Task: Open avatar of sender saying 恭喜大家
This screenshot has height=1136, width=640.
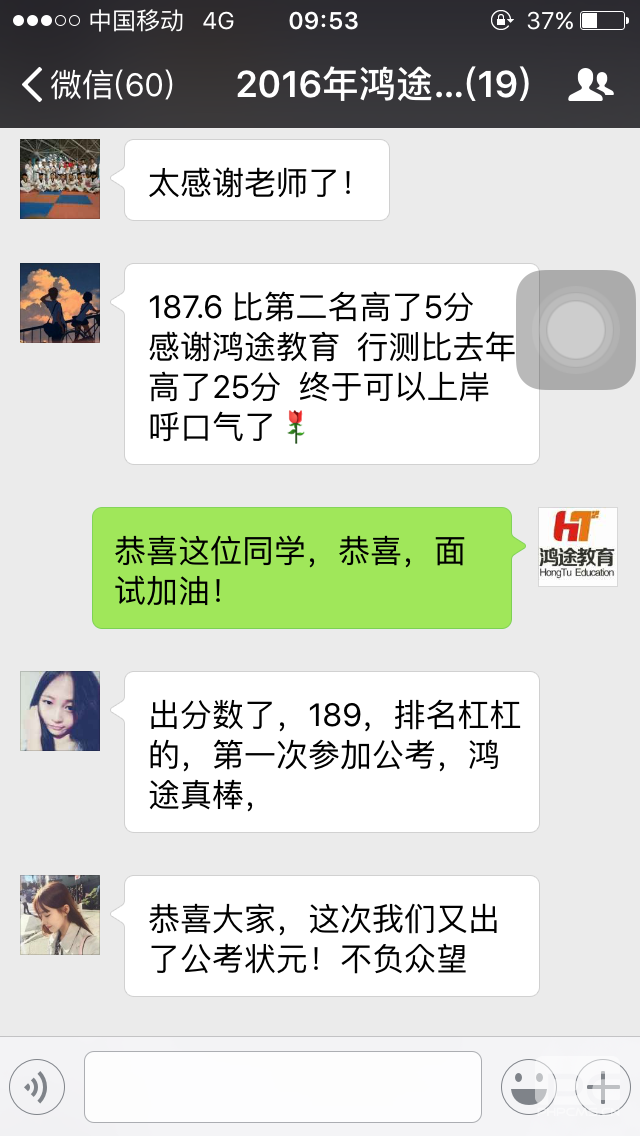Action: 60,915
